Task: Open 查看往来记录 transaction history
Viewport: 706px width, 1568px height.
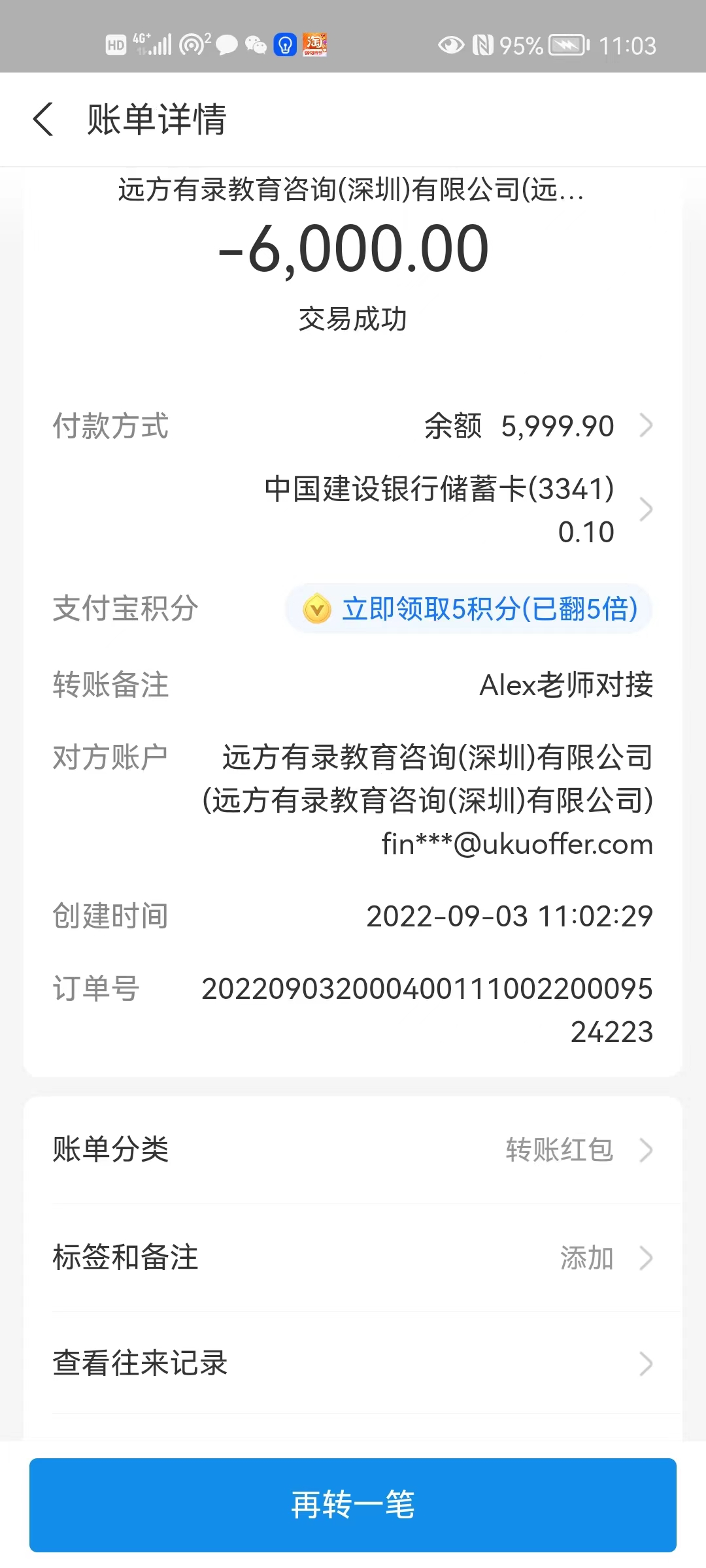Action: point(353,1363)
